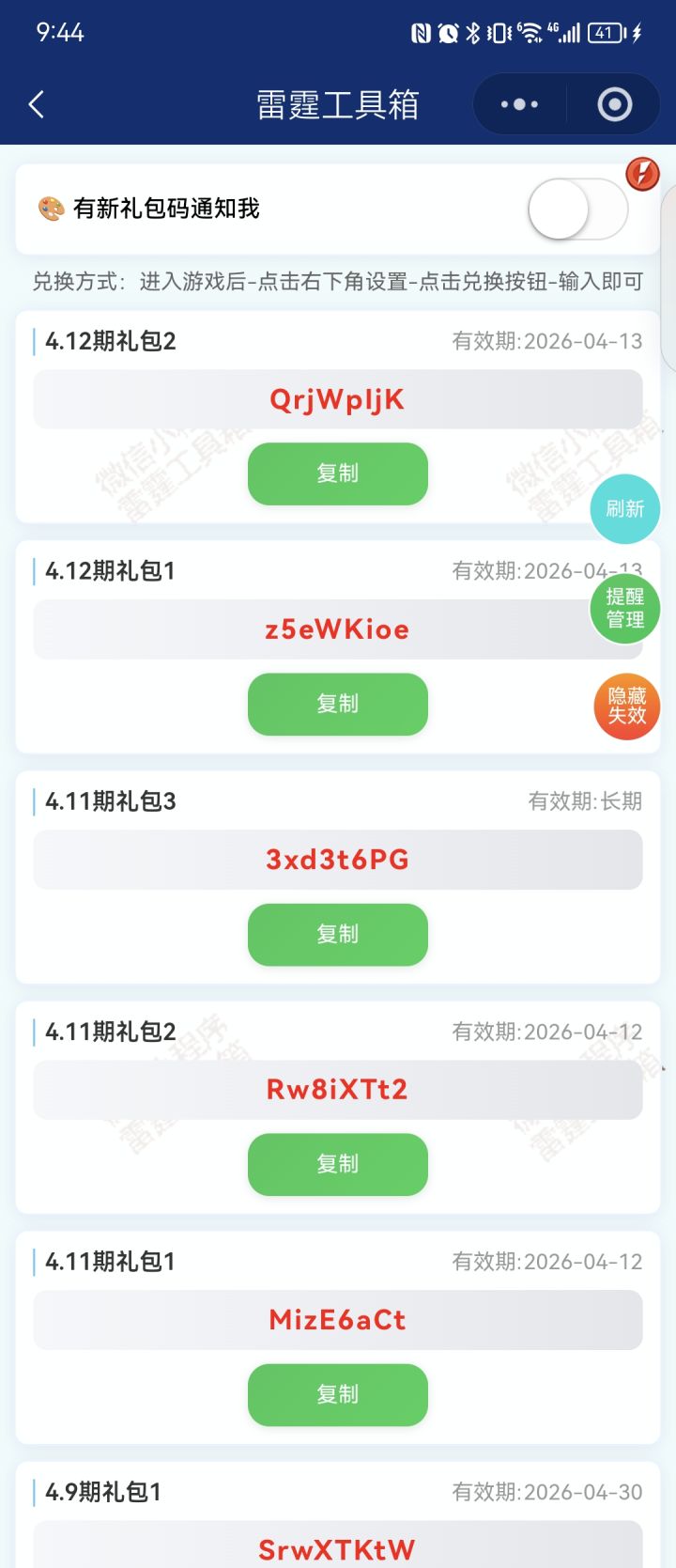Open 提醒管理 reminder management bubble
Image resolution: width=676 pixels, height=1568 pixels.
coord(624,608)
